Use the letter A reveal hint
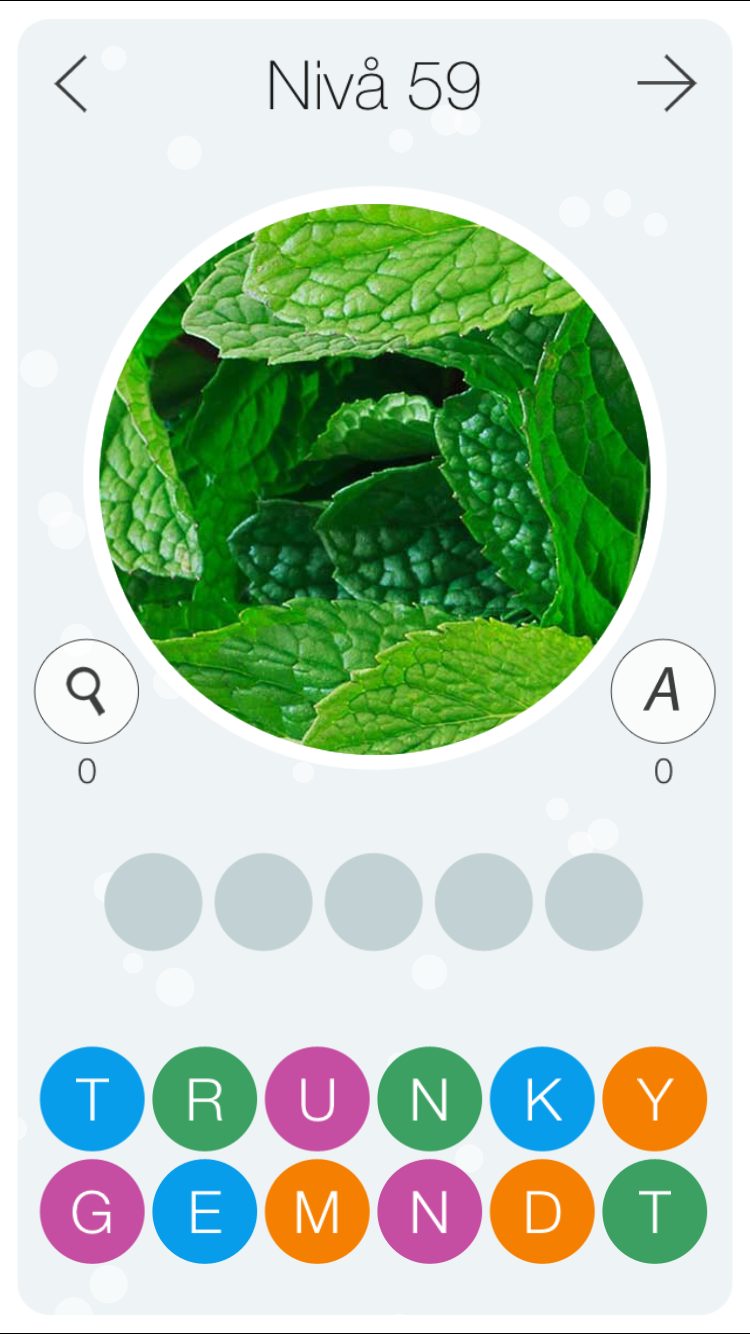The width and height of the screenshot is (750, 1334). pos(663,691)
